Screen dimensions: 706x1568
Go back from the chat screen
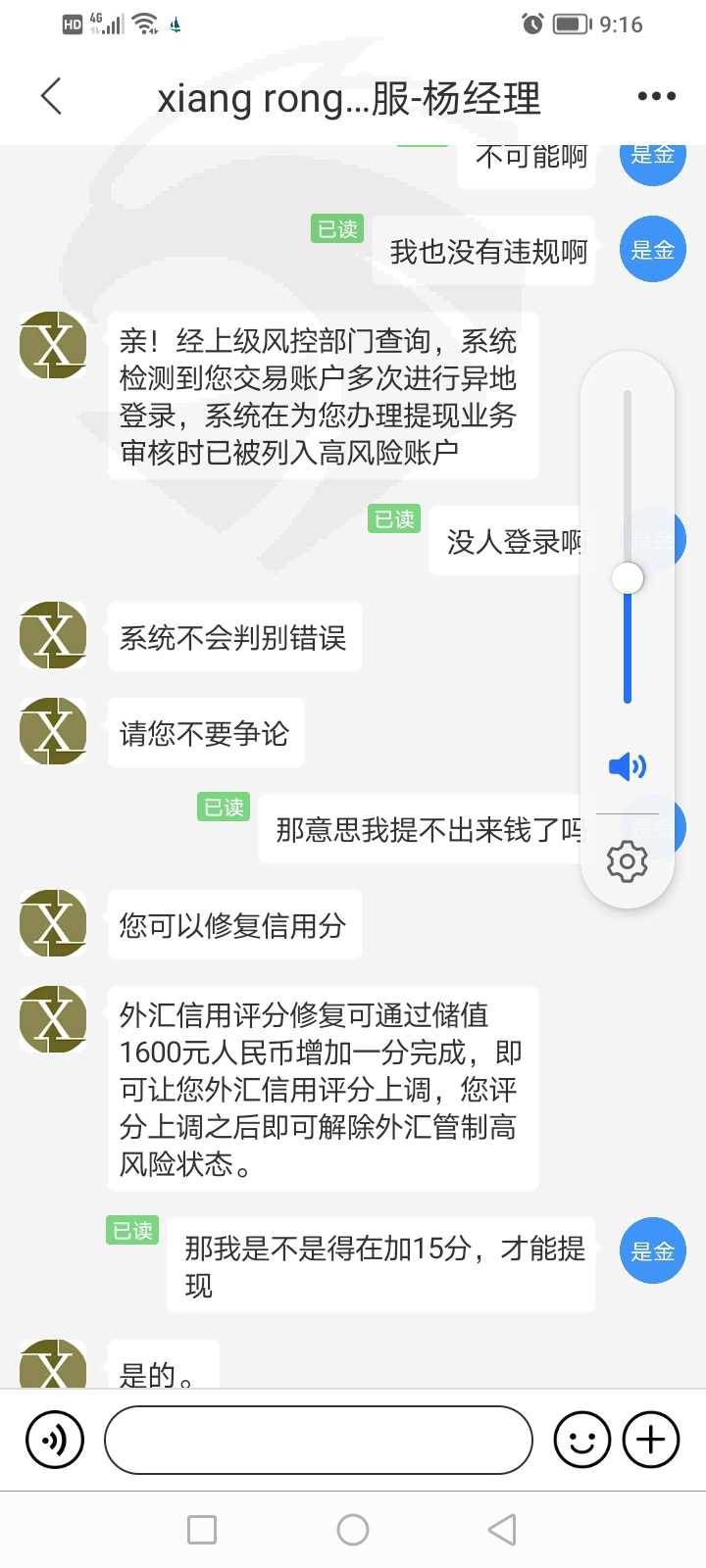[x=52, y=96]
